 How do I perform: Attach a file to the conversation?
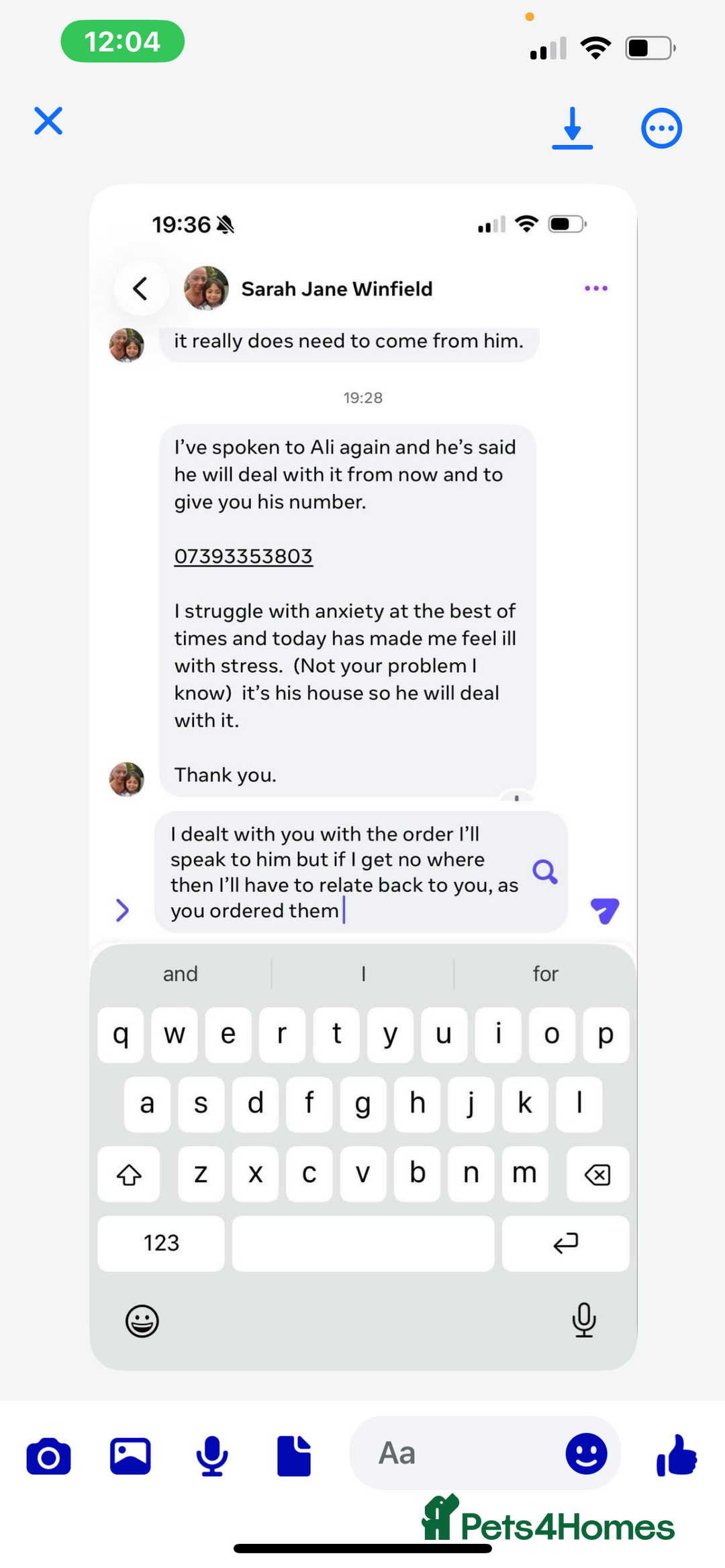tap(294, 1457)
